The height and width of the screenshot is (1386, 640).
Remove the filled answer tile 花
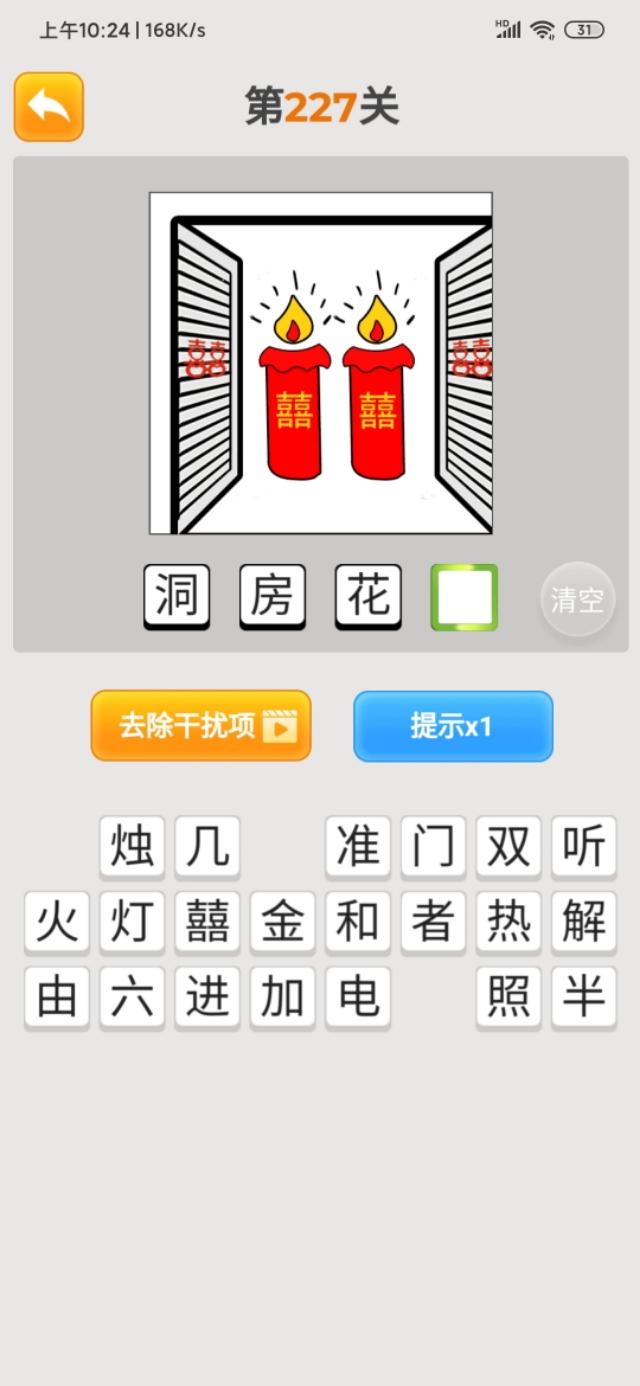point(368,597)
